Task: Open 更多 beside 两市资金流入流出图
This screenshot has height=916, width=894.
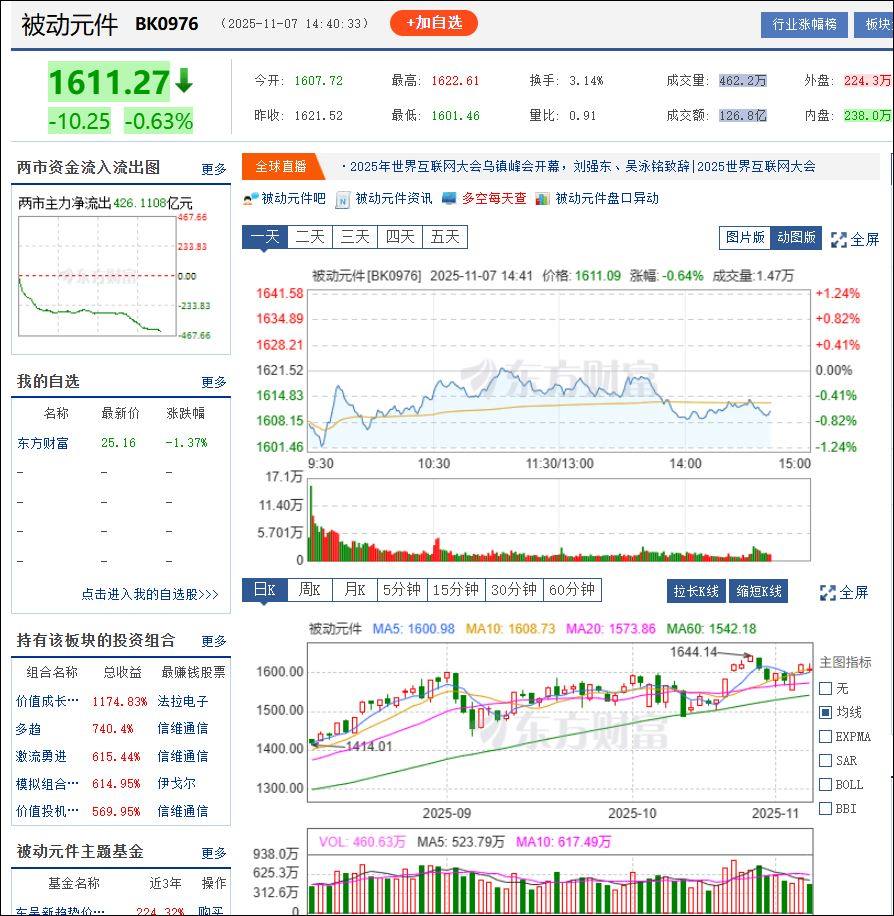Action: pos(213,169)
